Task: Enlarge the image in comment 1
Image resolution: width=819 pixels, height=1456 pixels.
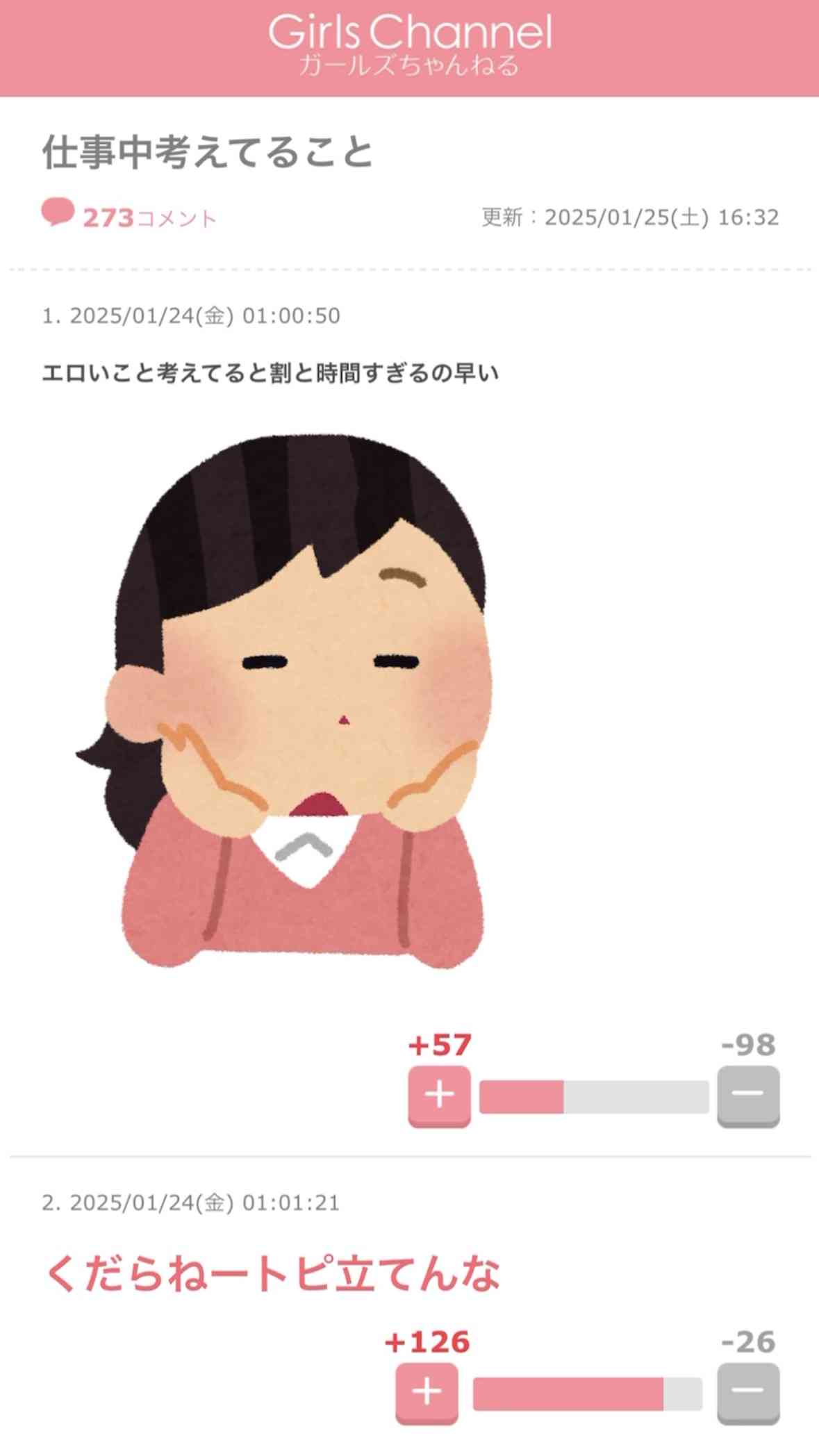Action: (x=281, y=702)
